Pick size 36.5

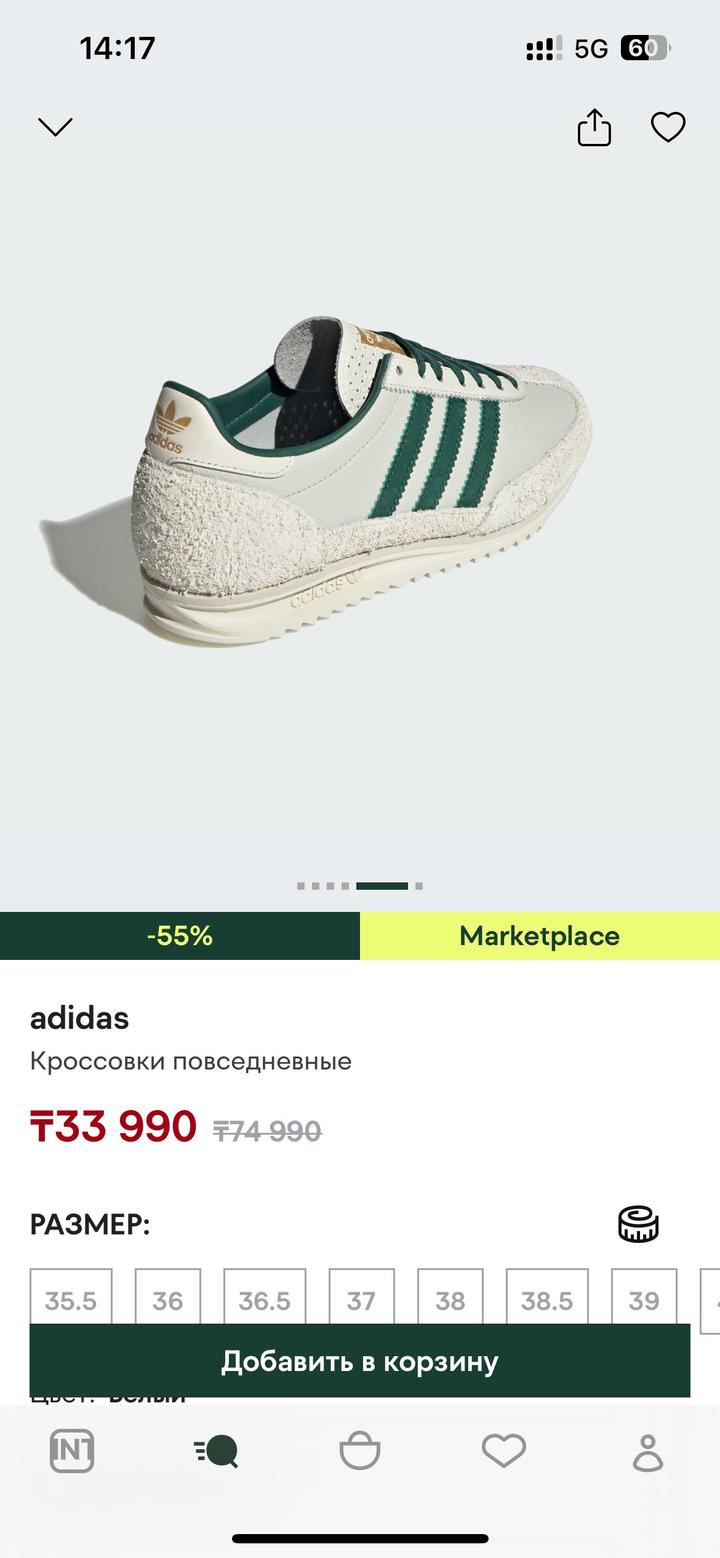264,1298
